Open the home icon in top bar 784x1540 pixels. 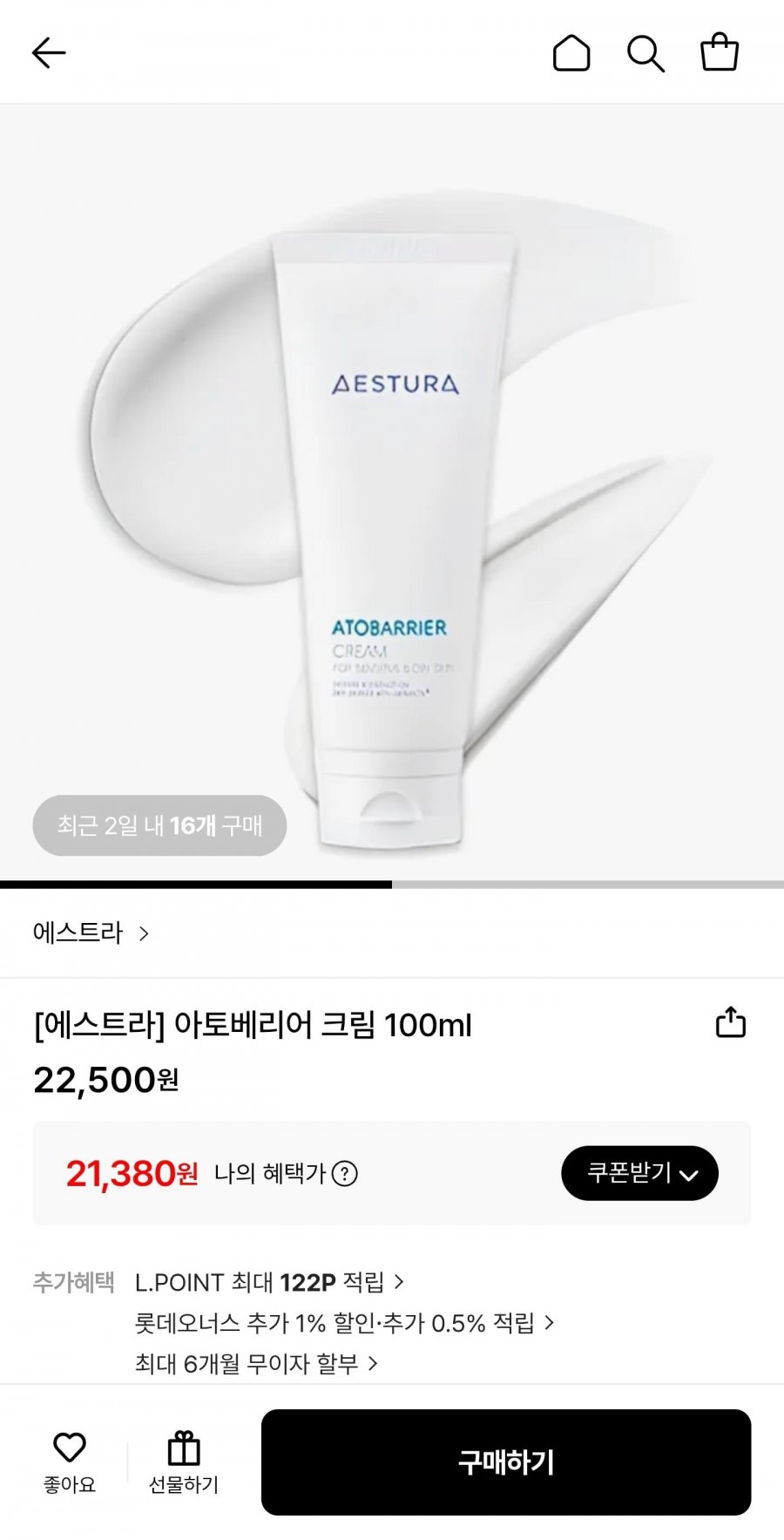pos(571,53)
